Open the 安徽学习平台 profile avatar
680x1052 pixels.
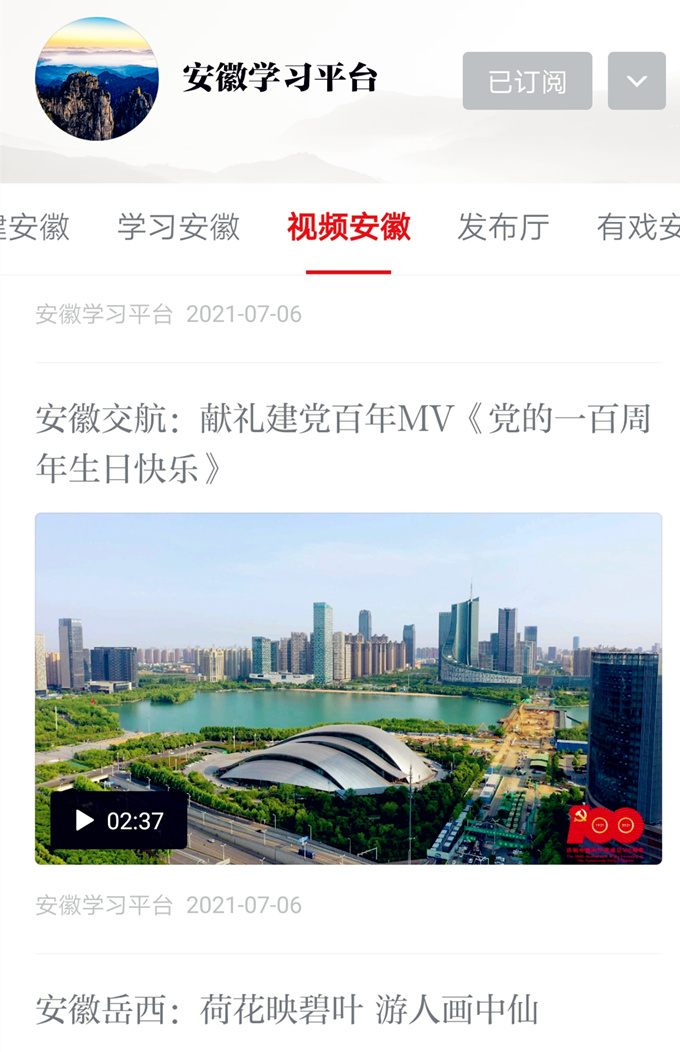pyautogui.click(x=97, y=78)
